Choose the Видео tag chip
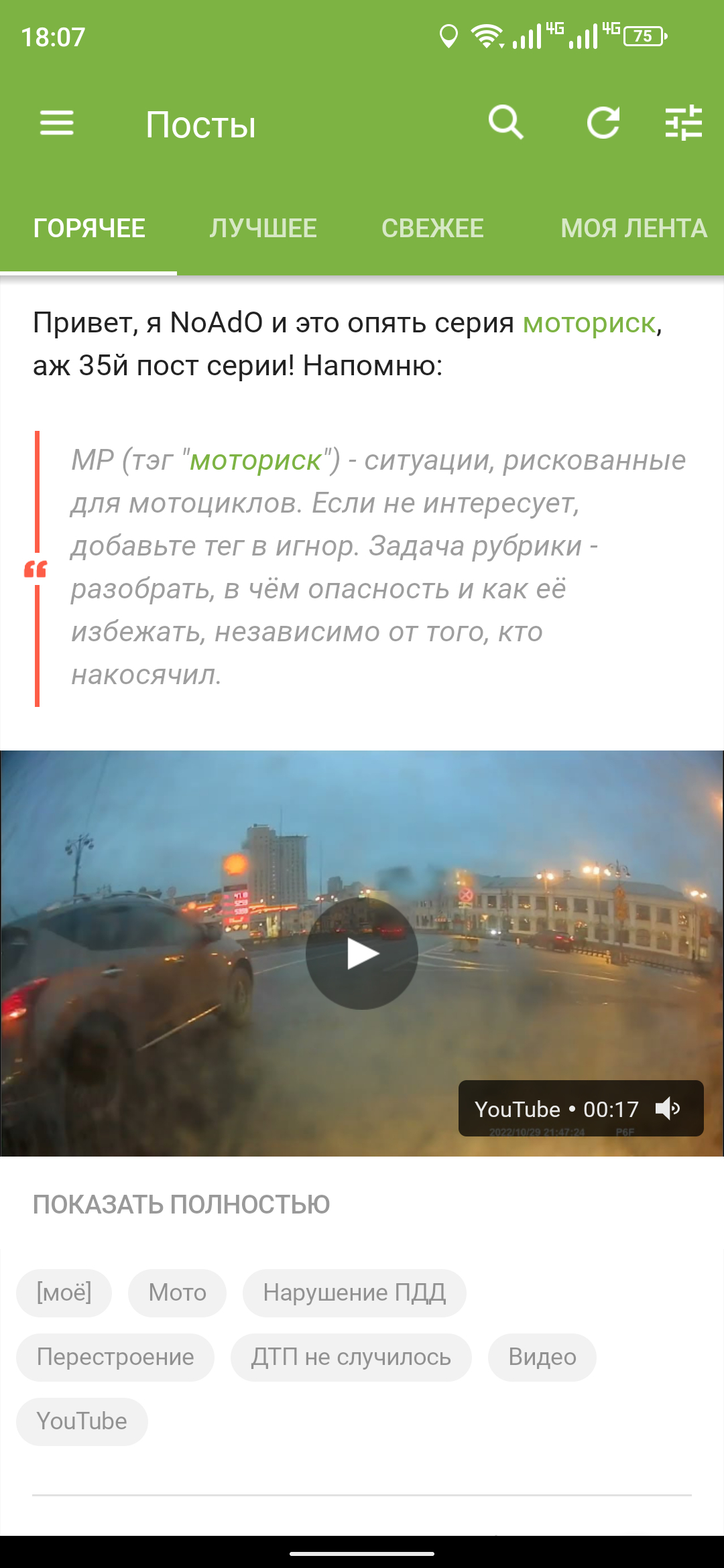The height and width of the screenshot is (1568, 724). 542,1357
